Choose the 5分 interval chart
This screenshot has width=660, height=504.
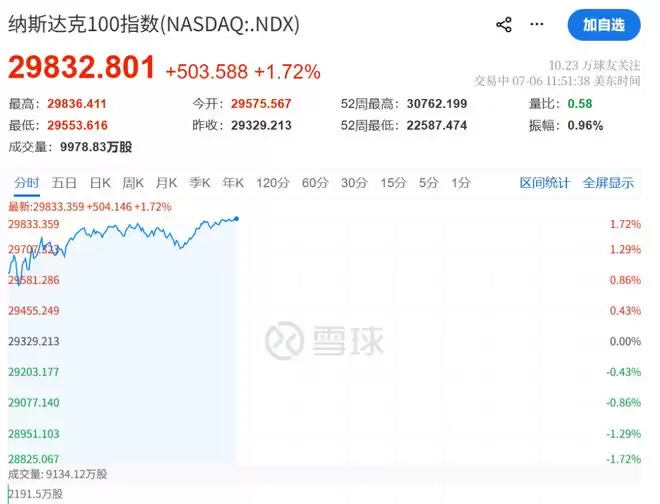click(x=428, y=183)
